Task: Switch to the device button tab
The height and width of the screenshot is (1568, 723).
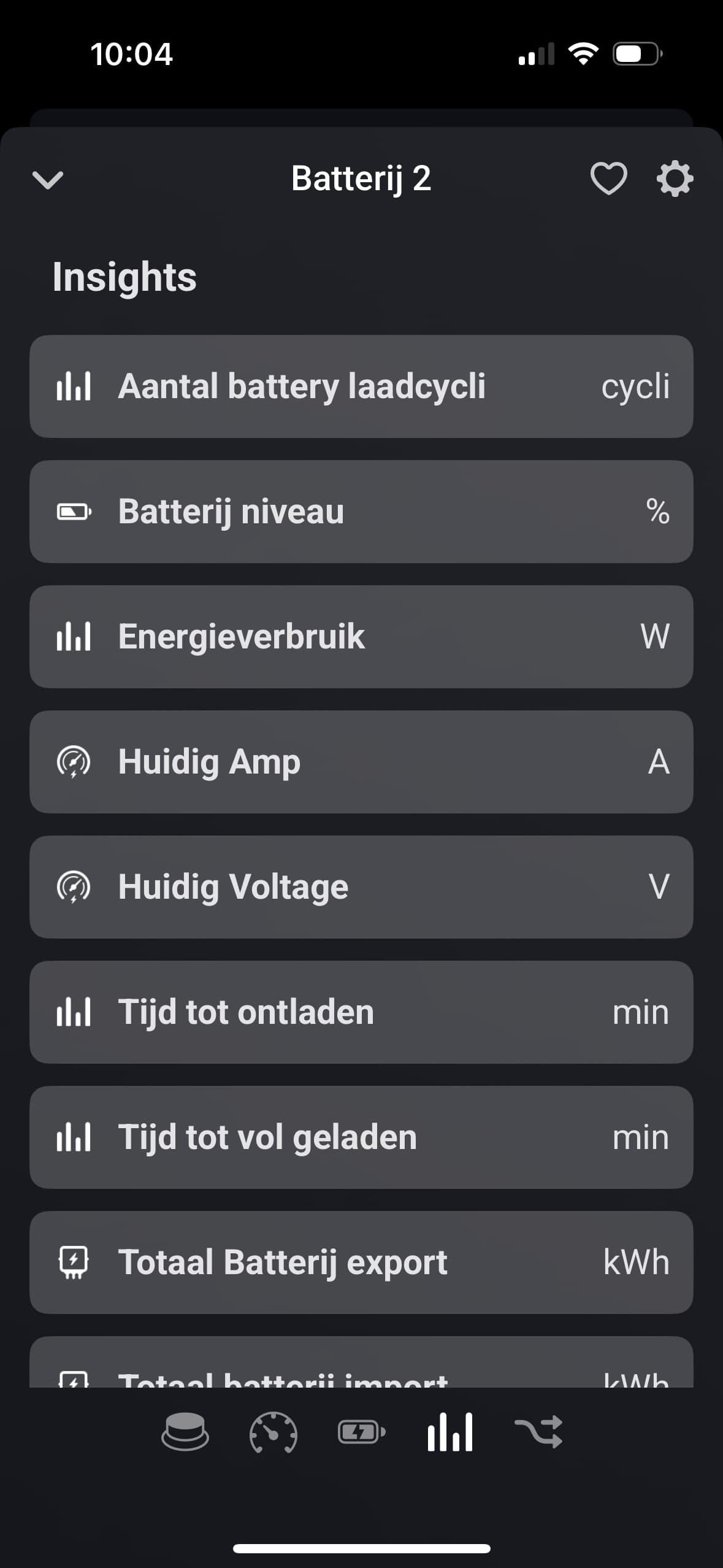Action: tap(185, 1432)
